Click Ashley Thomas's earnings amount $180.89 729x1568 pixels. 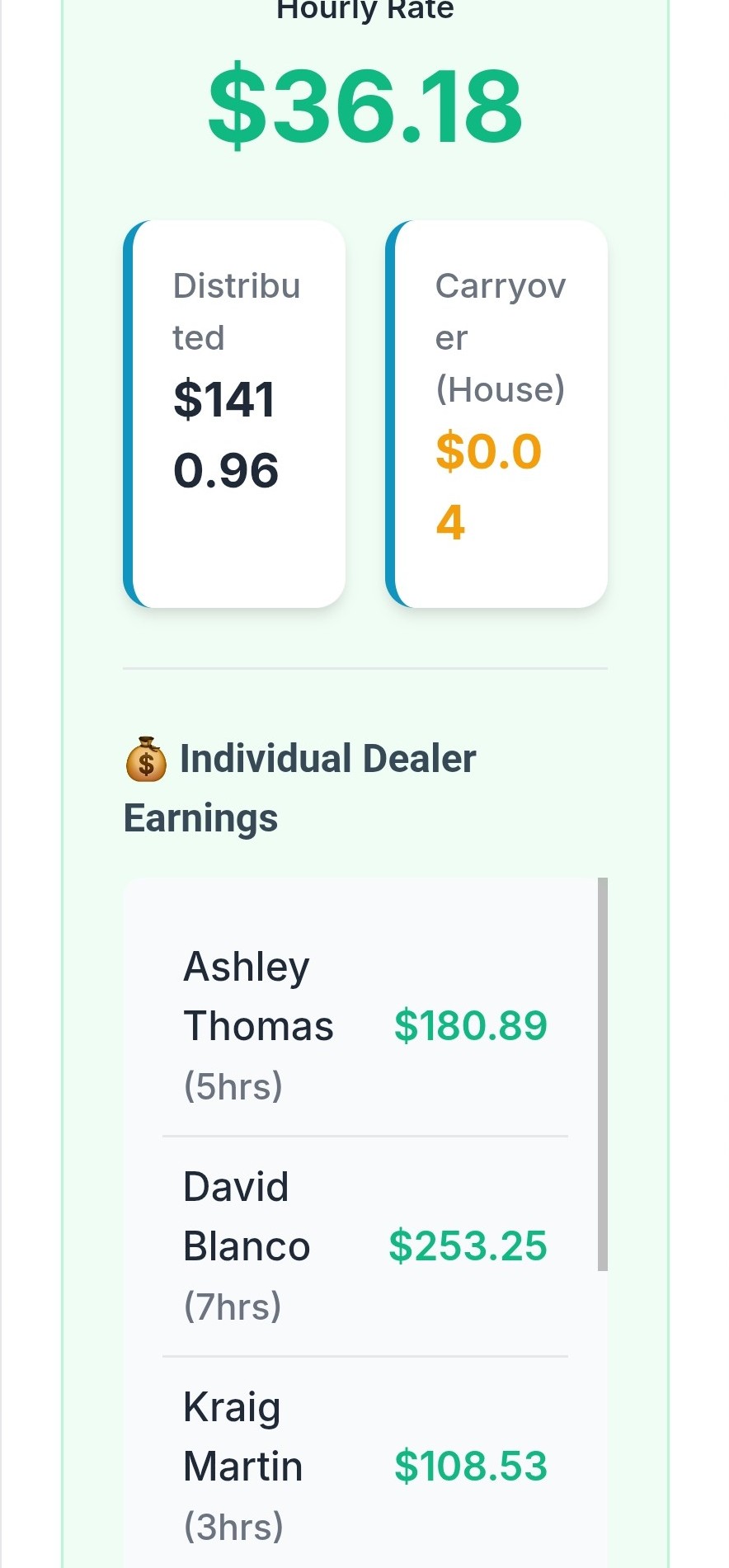click(x=471, y=1025)
